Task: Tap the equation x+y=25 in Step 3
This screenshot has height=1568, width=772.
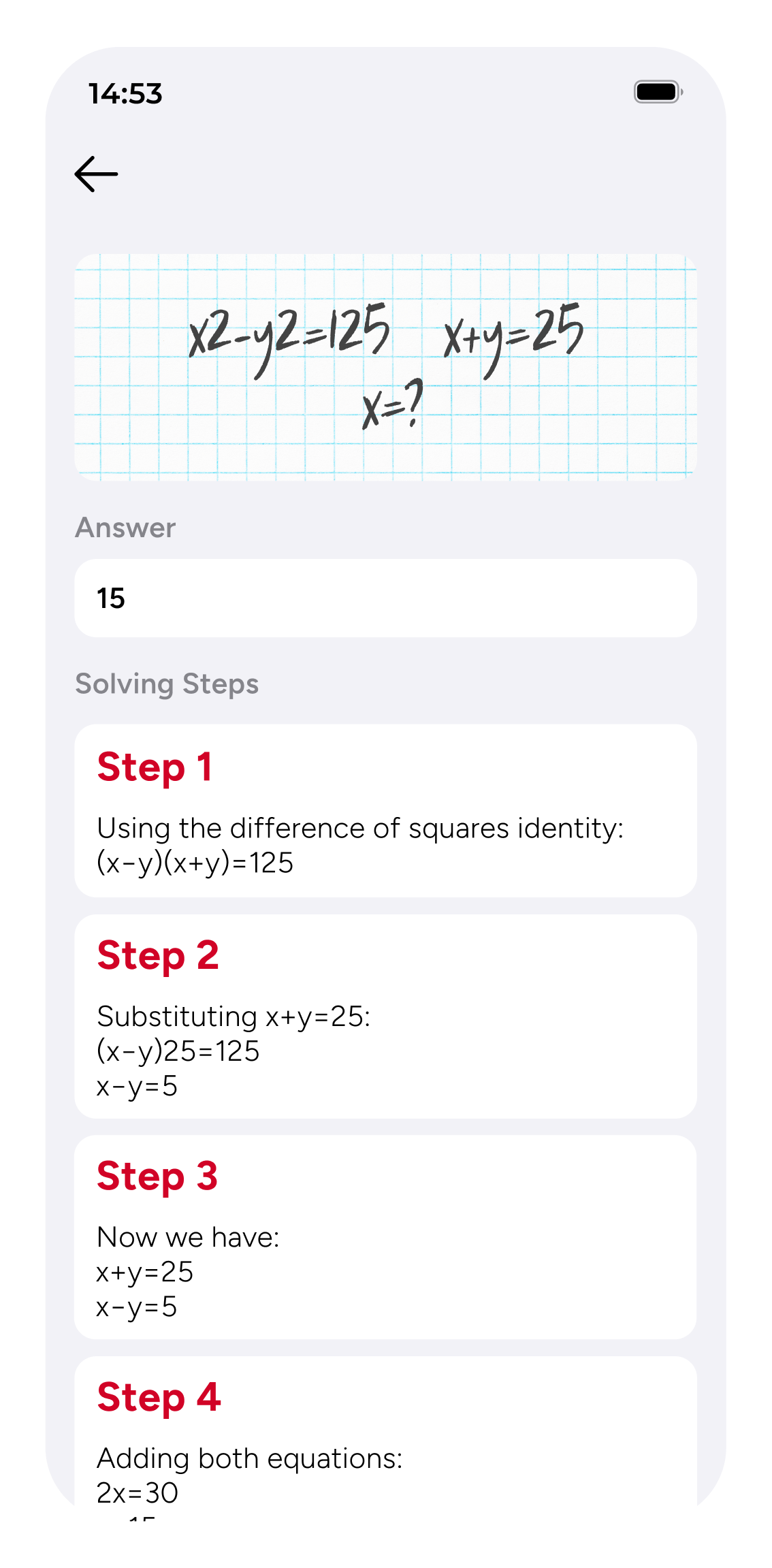Action: click(144, 1270)
